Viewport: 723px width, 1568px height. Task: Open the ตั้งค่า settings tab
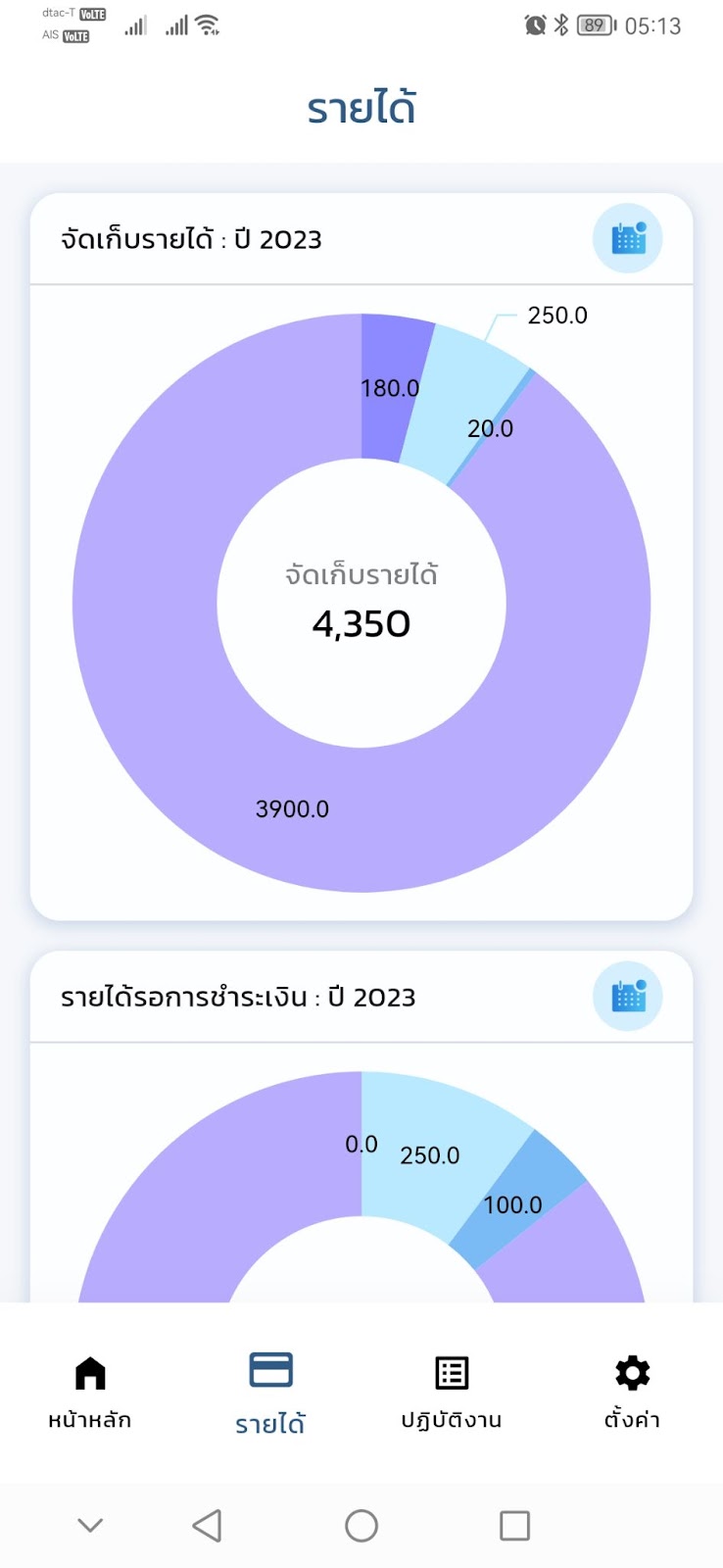point(632,1393)
